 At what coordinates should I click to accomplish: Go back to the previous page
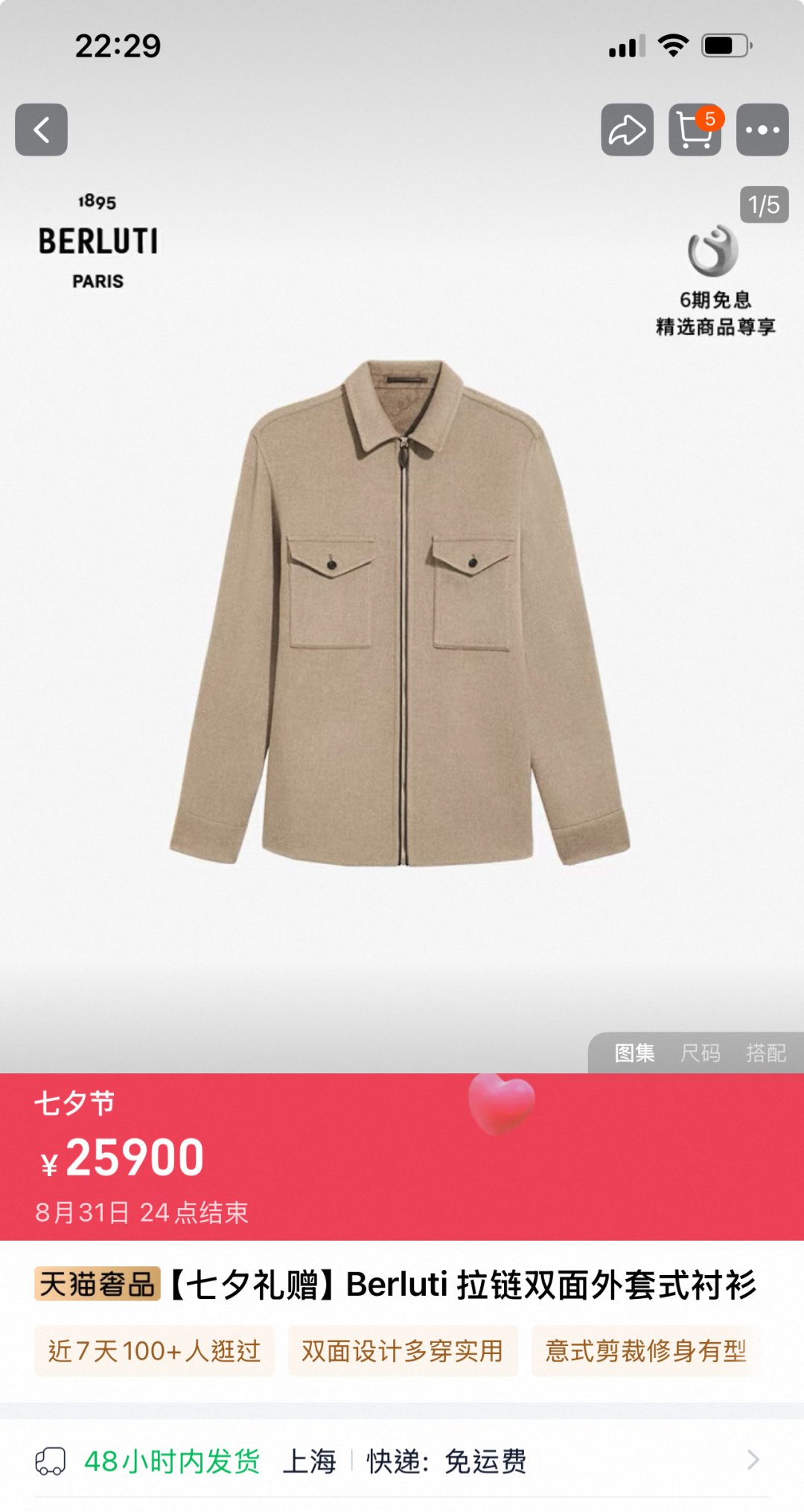42,130
